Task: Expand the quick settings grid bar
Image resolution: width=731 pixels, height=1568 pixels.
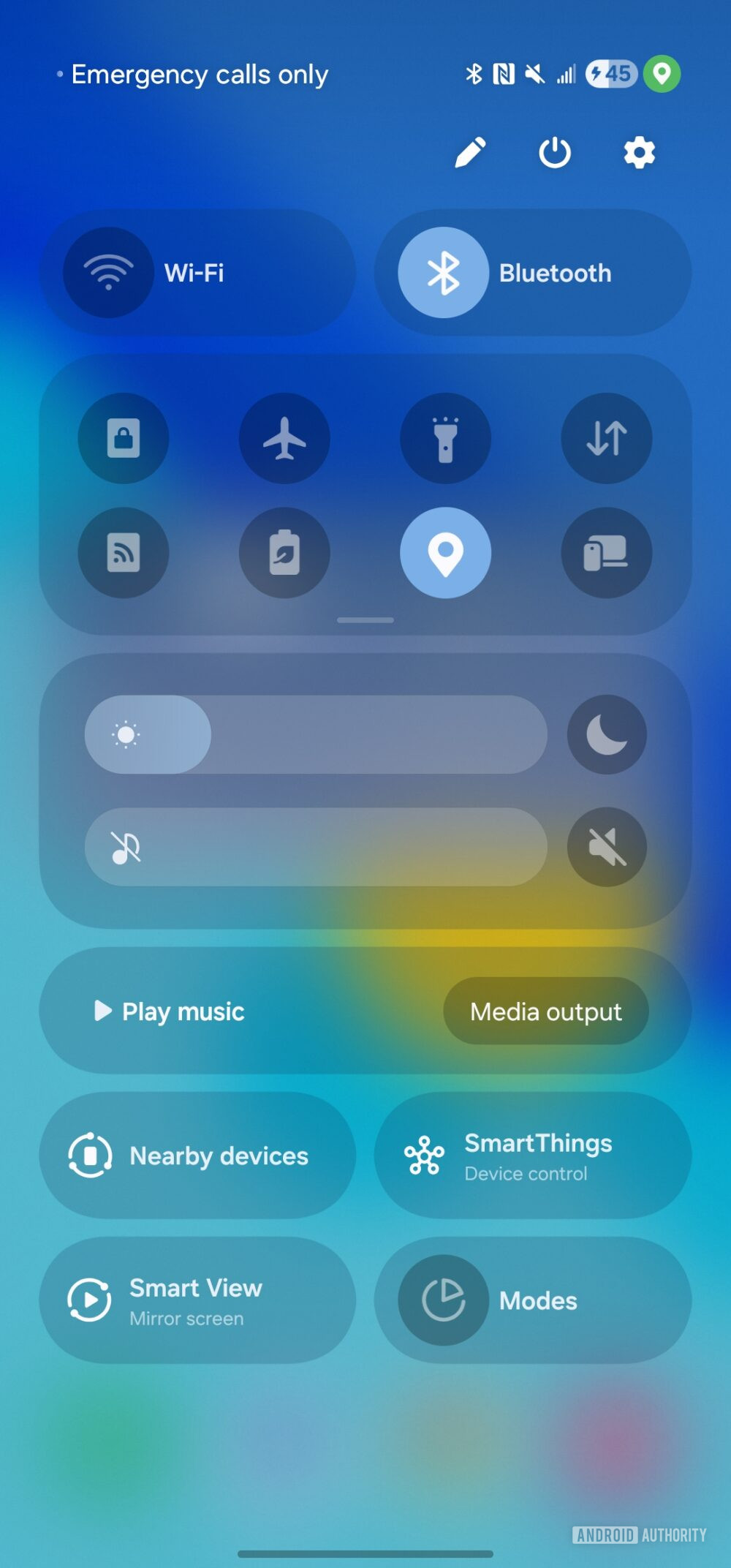Action: (x=365, y=619)
